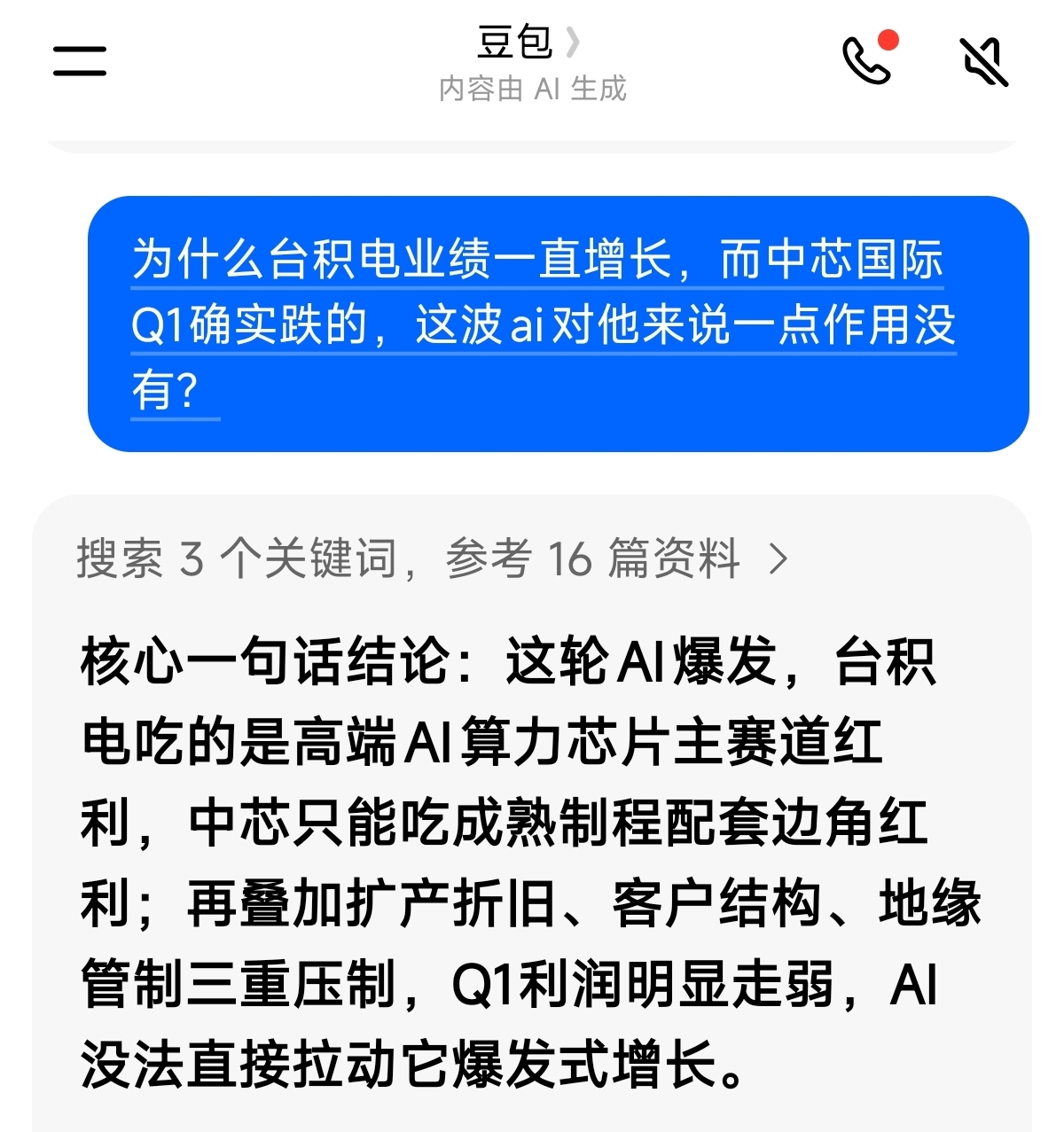
Task: Start a voice call with 豆包
Action: [x=867, y=60]
